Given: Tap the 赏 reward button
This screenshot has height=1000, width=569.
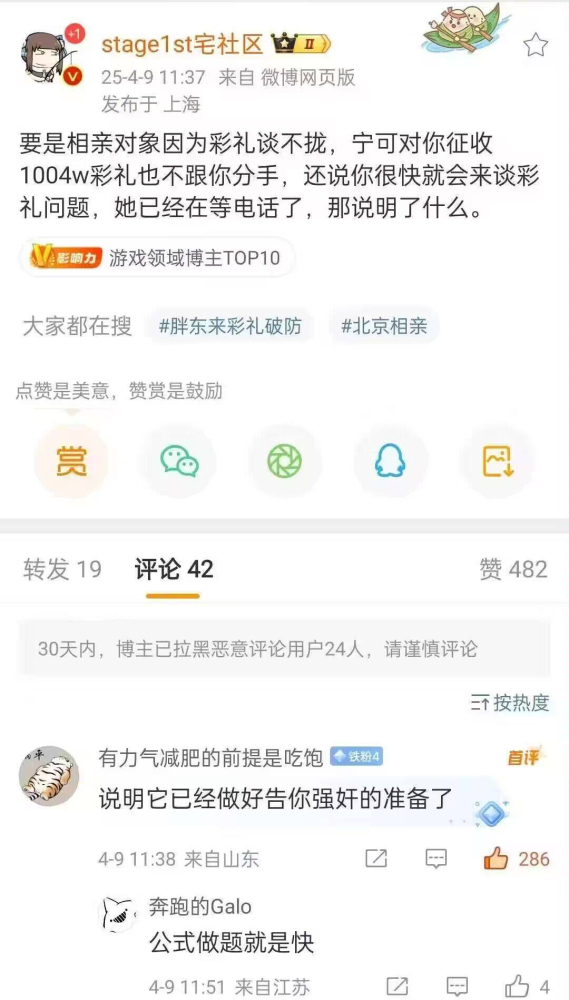Looking at the screenshot, I should point(71,461).
